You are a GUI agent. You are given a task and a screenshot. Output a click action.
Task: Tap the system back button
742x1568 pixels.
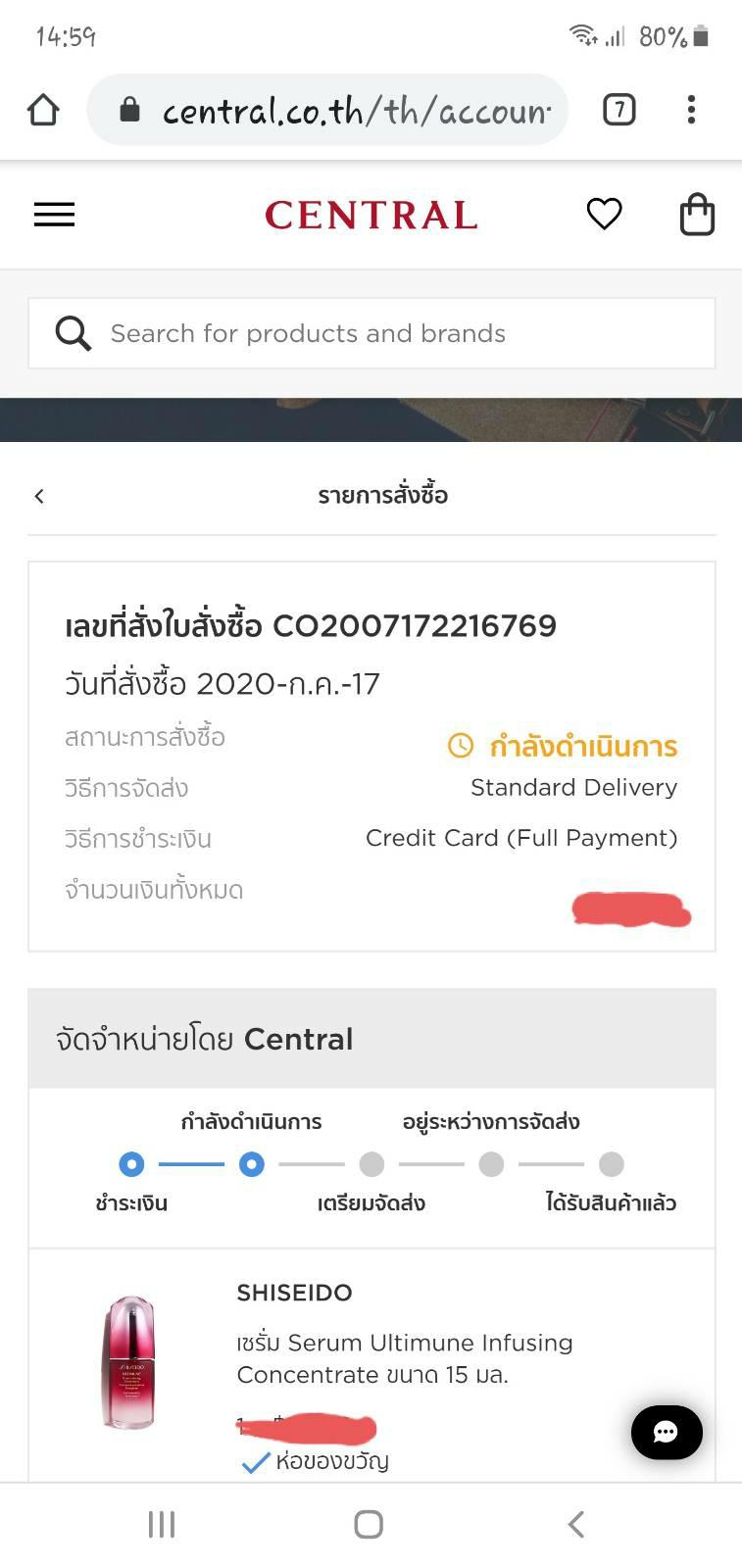point(576,1524)
